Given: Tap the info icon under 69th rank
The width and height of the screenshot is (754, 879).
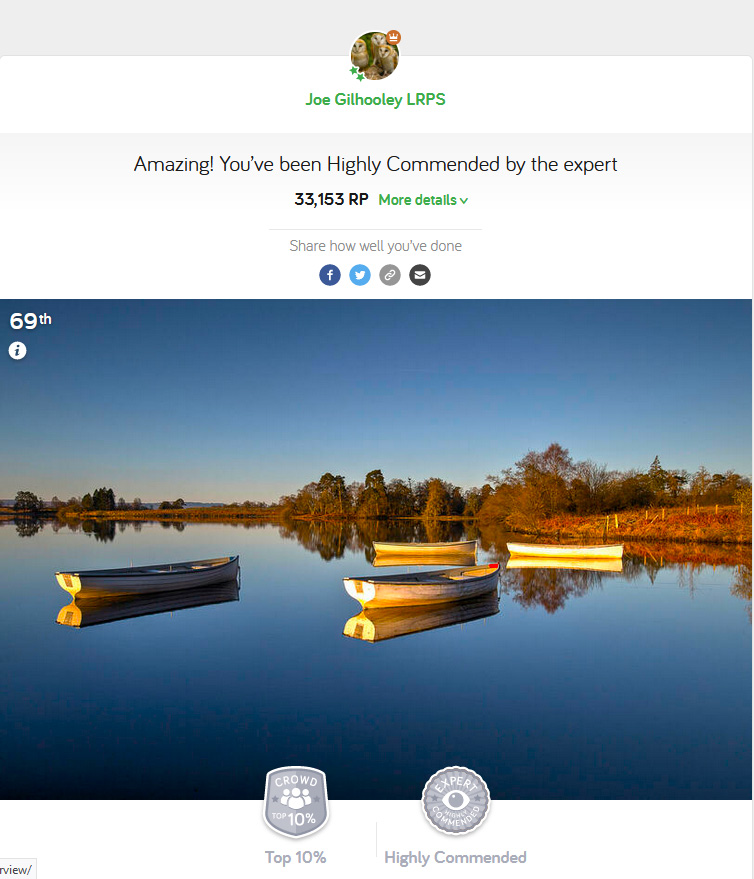Looking at the screenshot, I should point(18,351).
